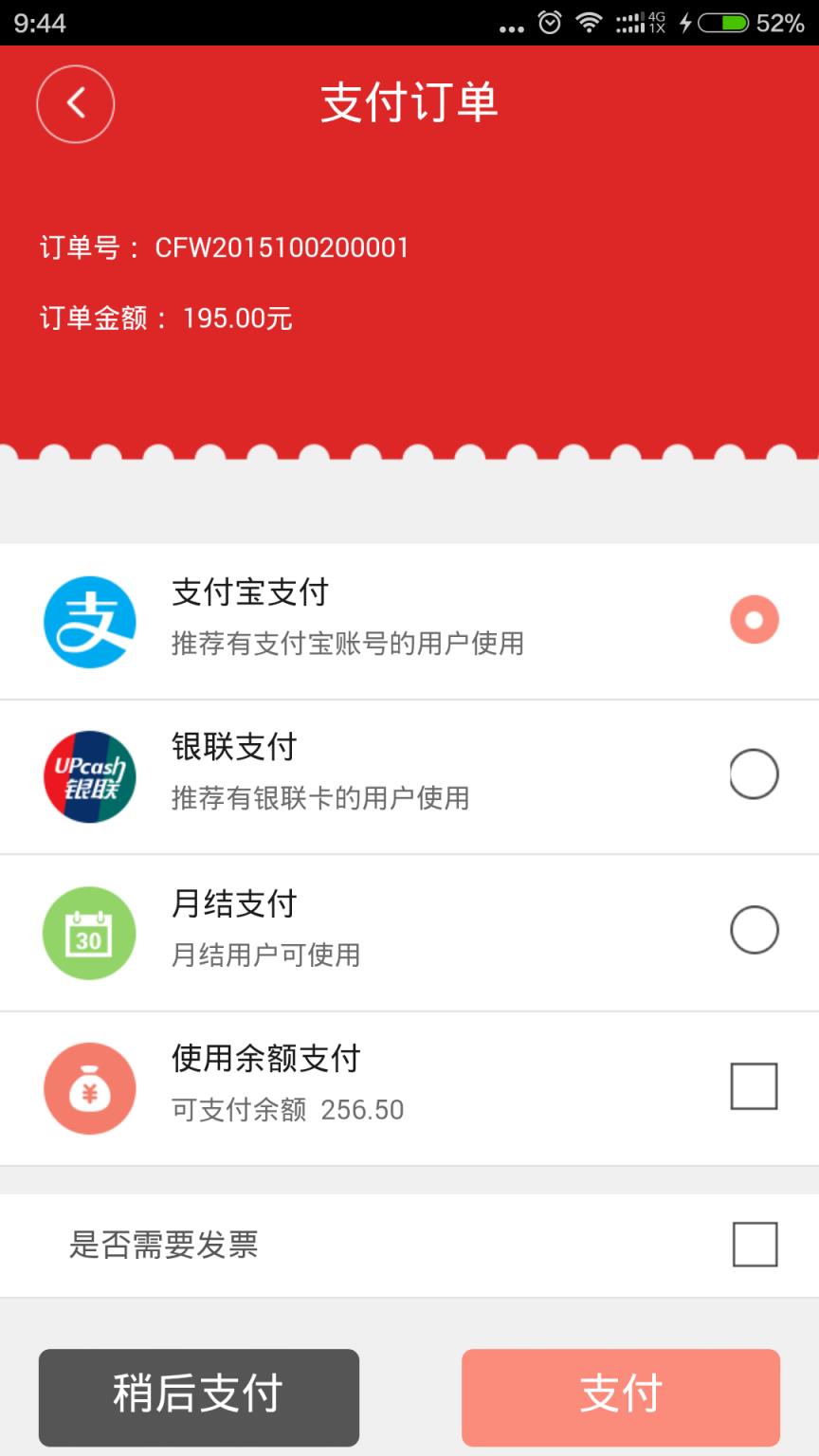The image size is (819, 1456).
Task: Tap the 支付宝支付 label text
Action: pyautogui.click(x=249, y=592)
